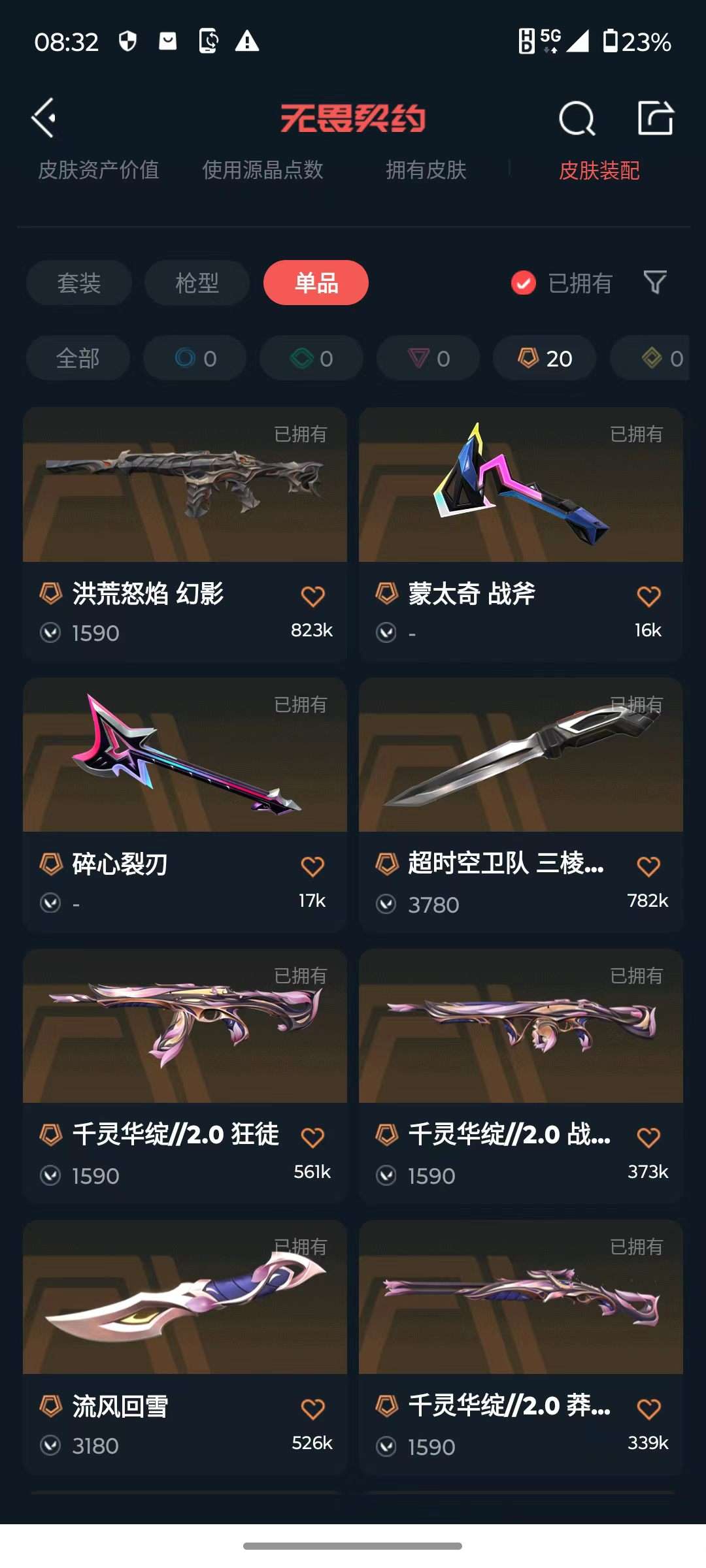Viewport: 706px width, 1568px height.
Task: Filter by the orange tier chip showing 20
Action: 545,358
